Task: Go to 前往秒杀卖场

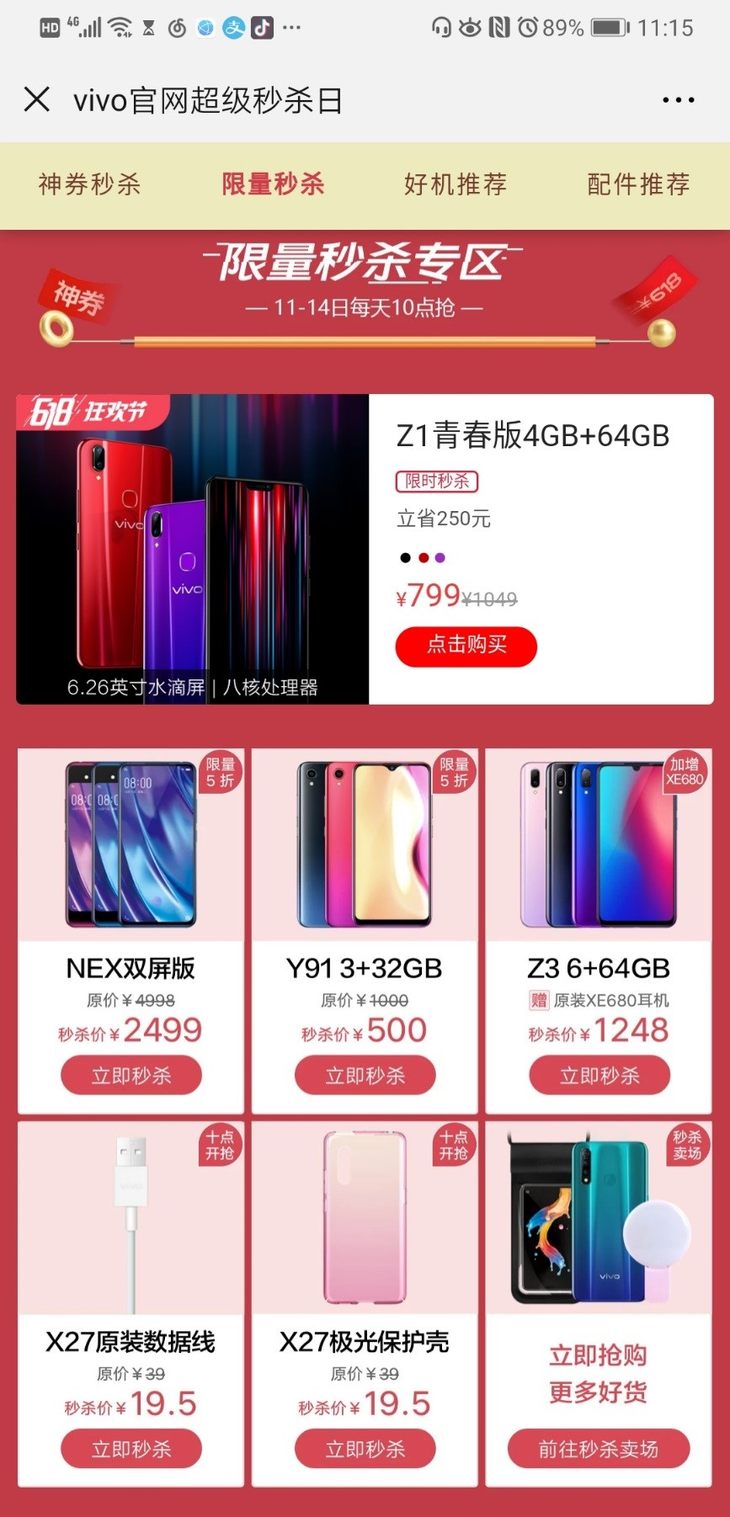Action: pos(599,1449)
